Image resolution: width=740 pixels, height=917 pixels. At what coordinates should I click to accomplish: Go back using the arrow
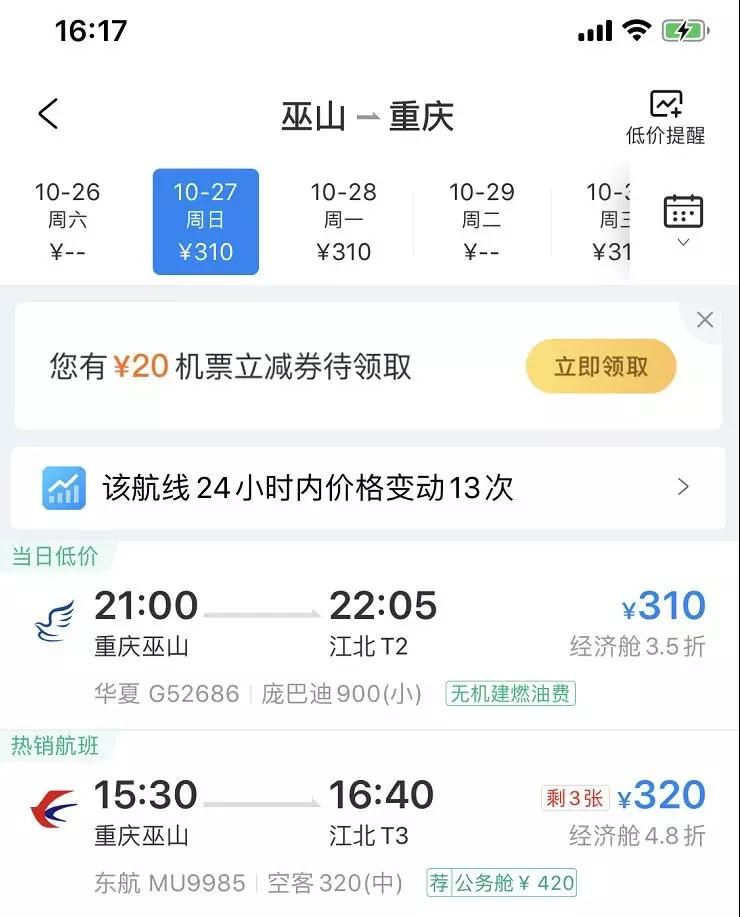48,114
